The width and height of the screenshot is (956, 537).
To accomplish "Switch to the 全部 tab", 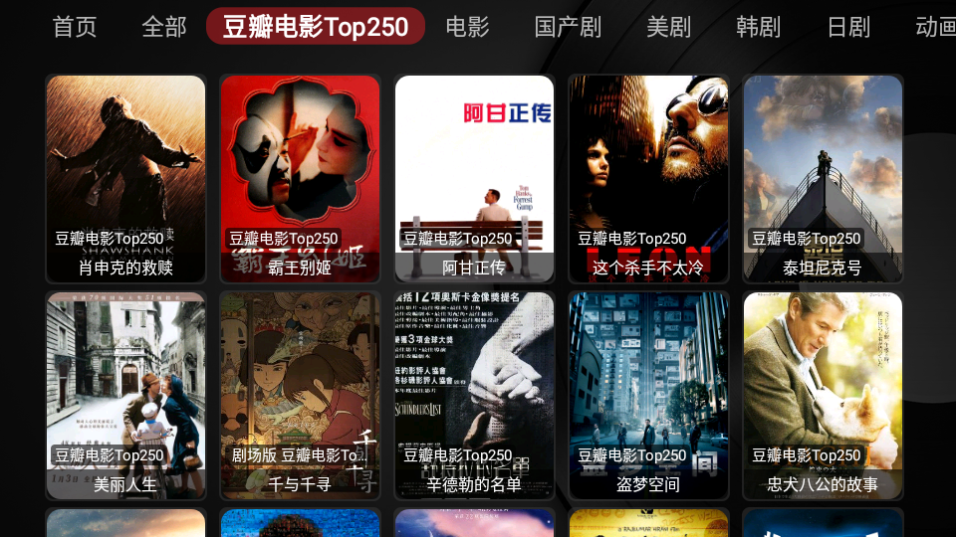I will click(164, 27).
